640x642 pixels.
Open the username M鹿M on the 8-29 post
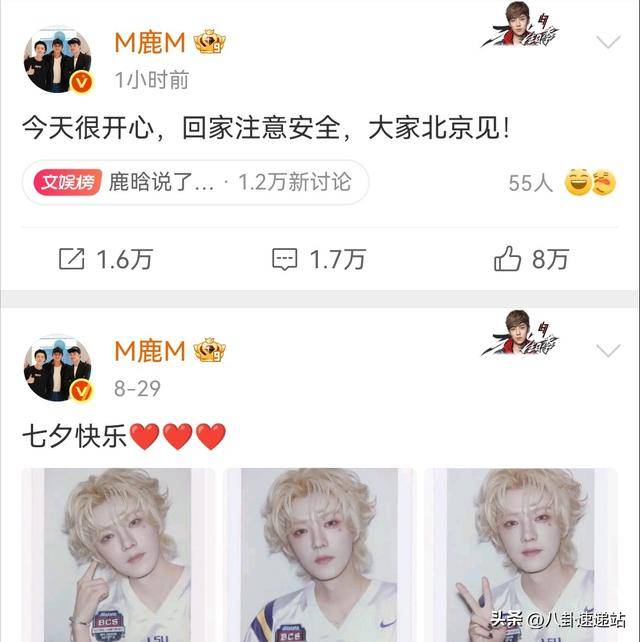point(150,350)
